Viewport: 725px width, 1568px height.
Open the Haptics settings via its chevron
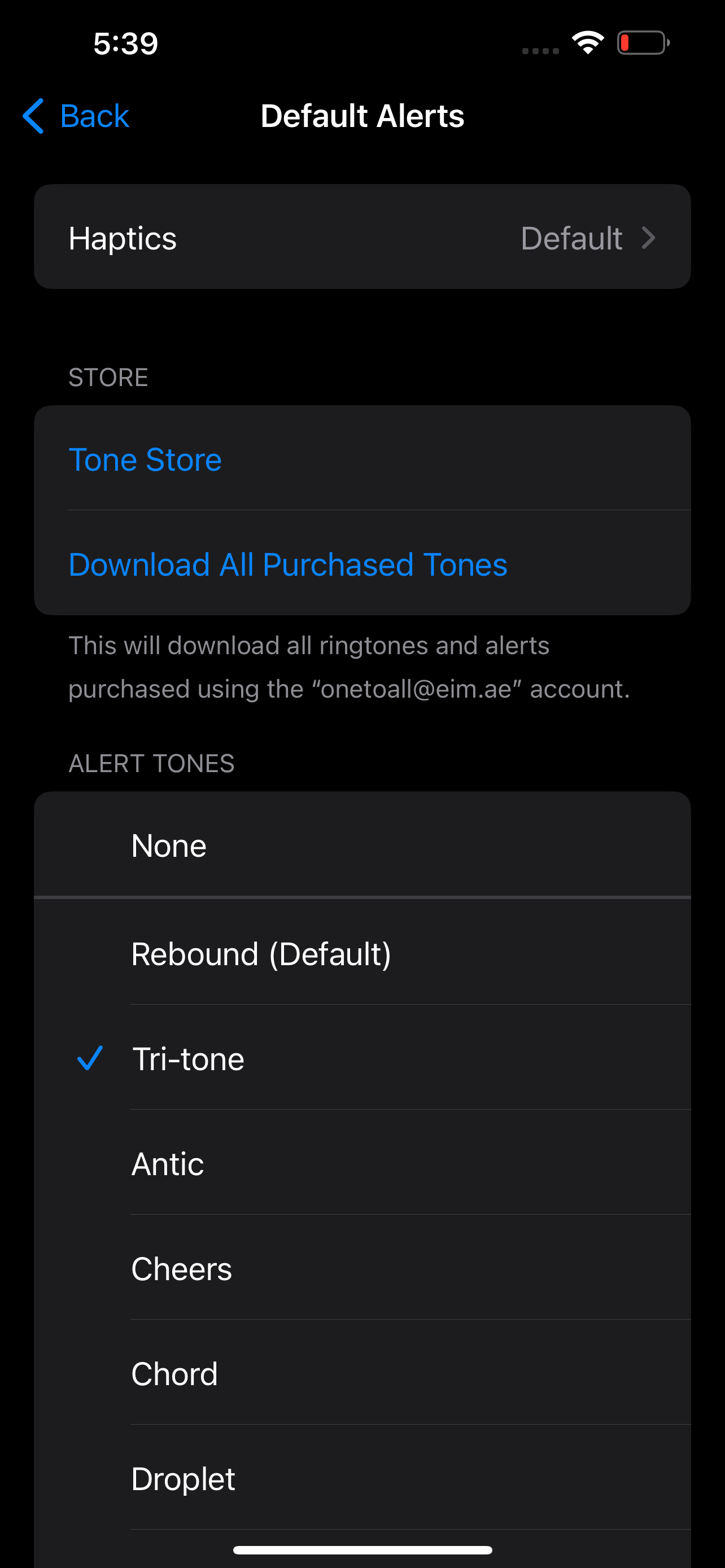(x=649, y=238)
